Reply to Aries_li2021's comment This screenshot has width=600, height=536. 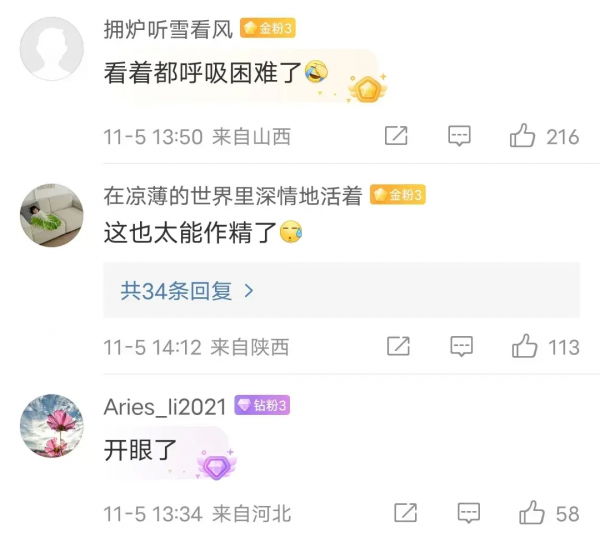468,513
